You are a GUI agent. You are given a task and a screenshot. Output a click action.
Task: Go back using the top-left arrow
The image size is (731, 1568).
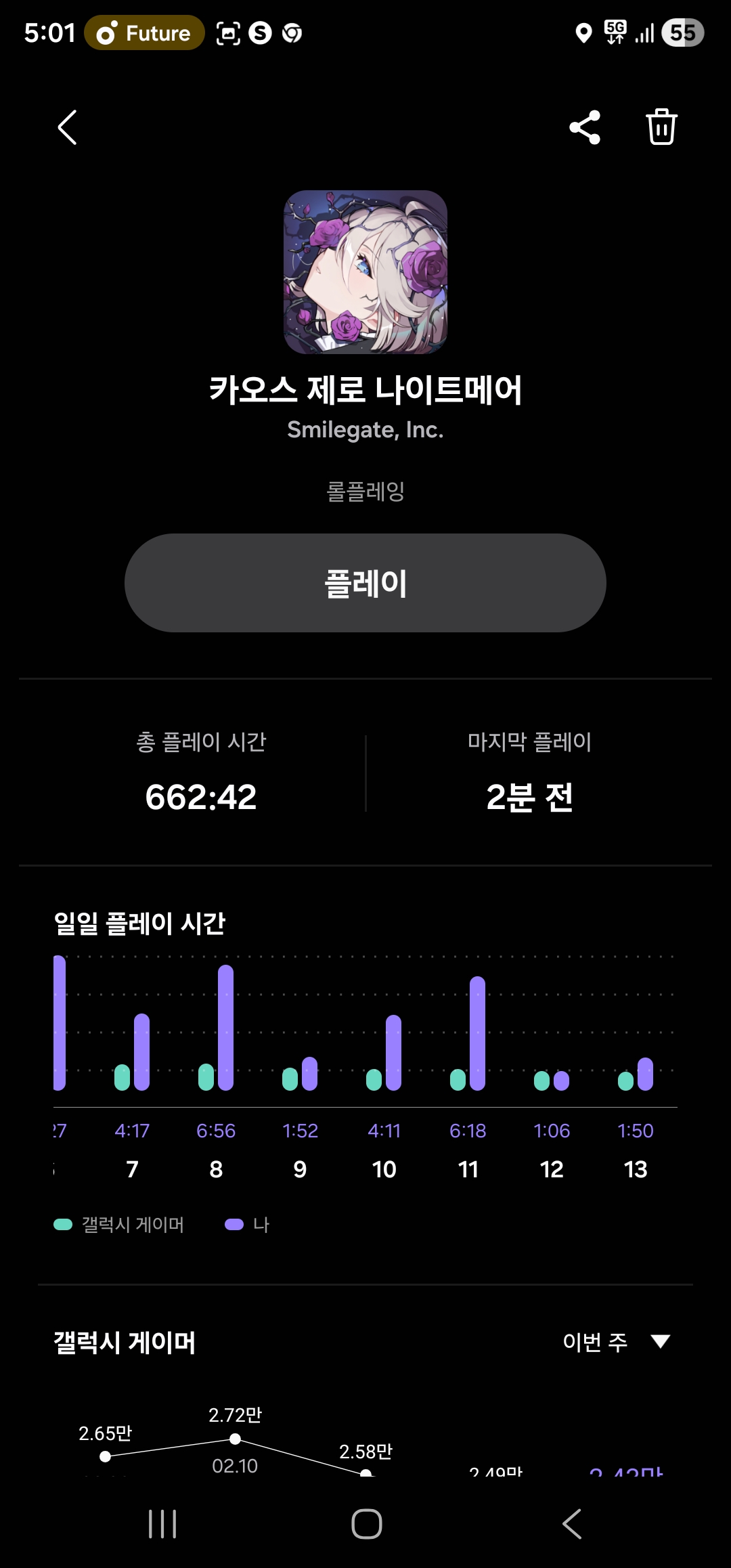tap(67, 127)
